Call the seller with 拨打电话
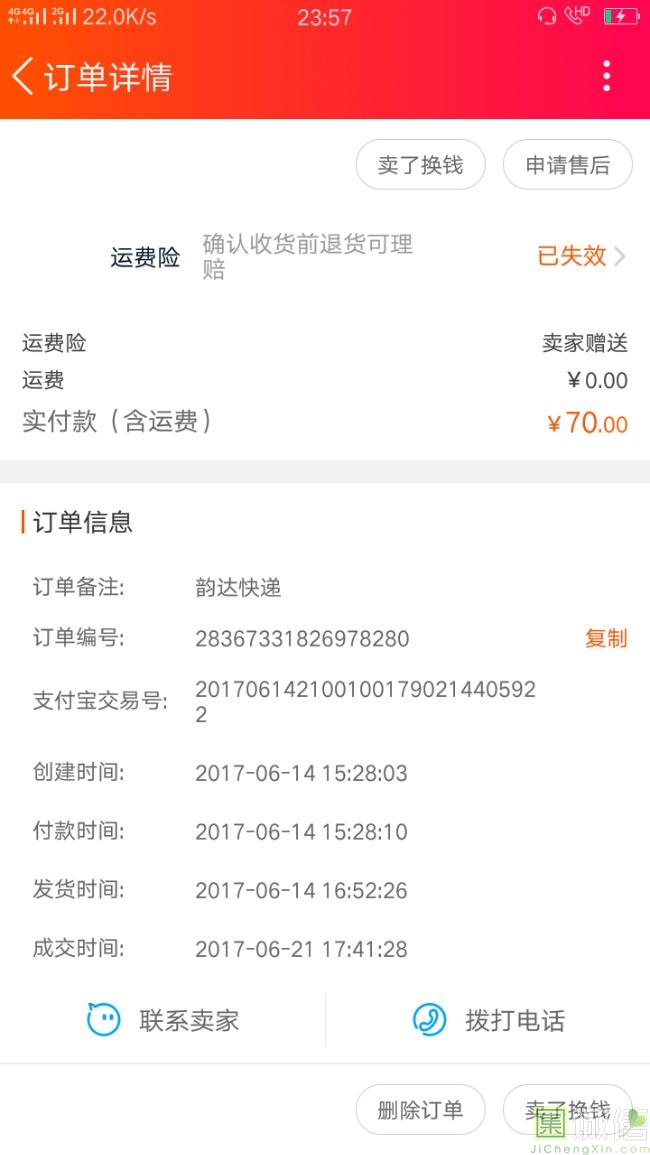The width and height of the screenshot is (650, 1155). pyautogui.click(x=488, y=1020)
